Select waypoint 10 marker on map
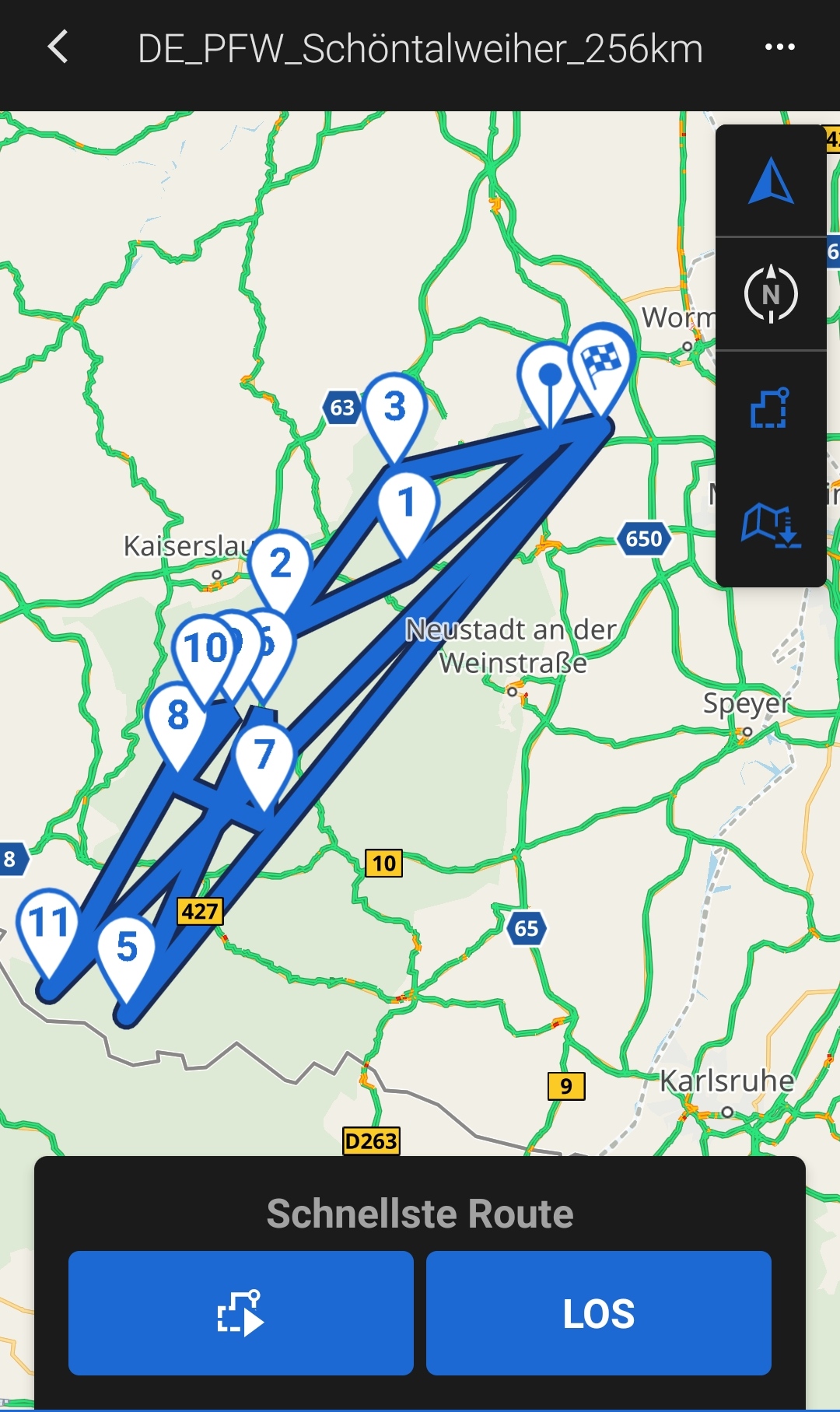This screenshot has width=840, height=1412. (205, 648)
